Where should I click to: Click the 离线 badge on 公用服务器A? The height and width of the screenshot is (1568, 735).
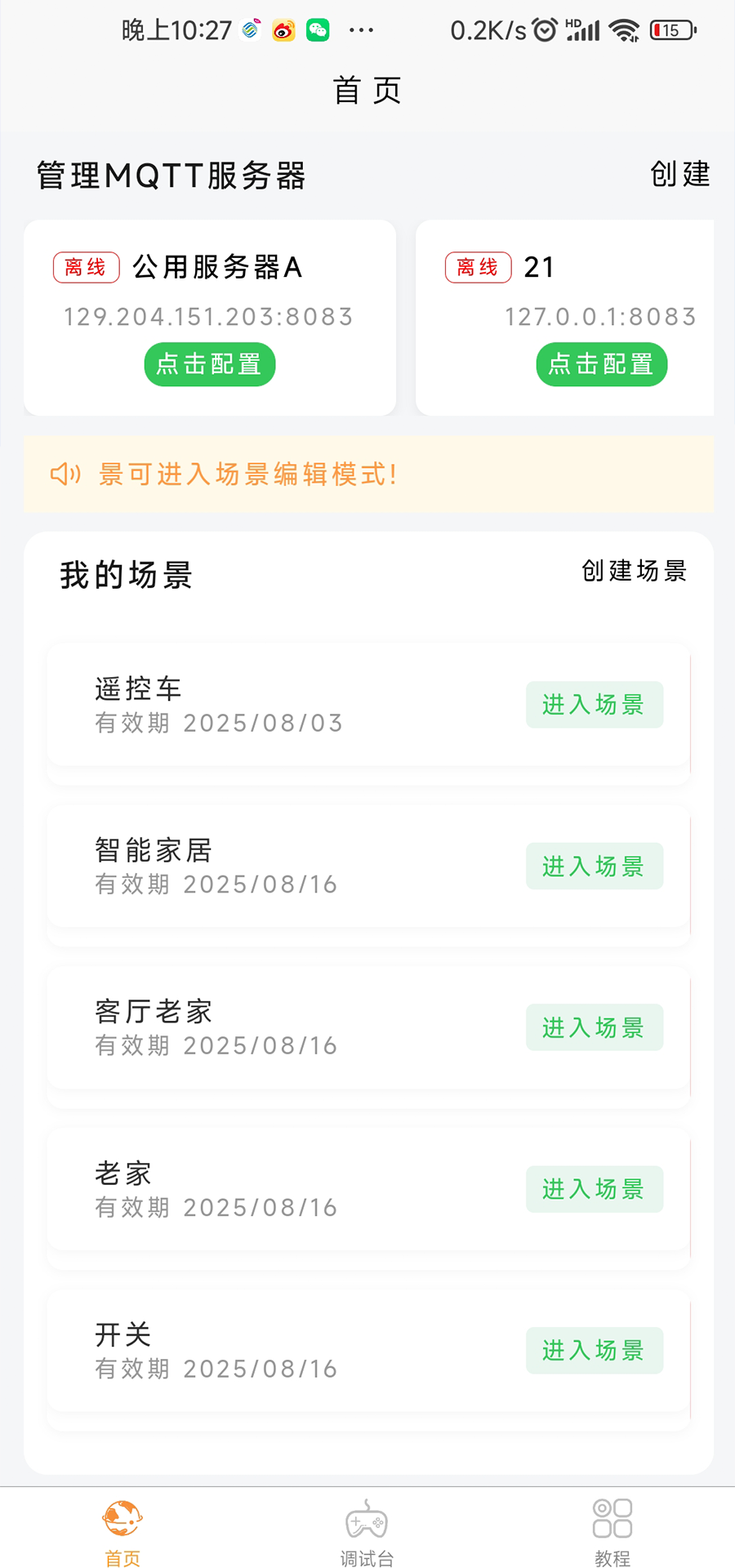[85, 267]
